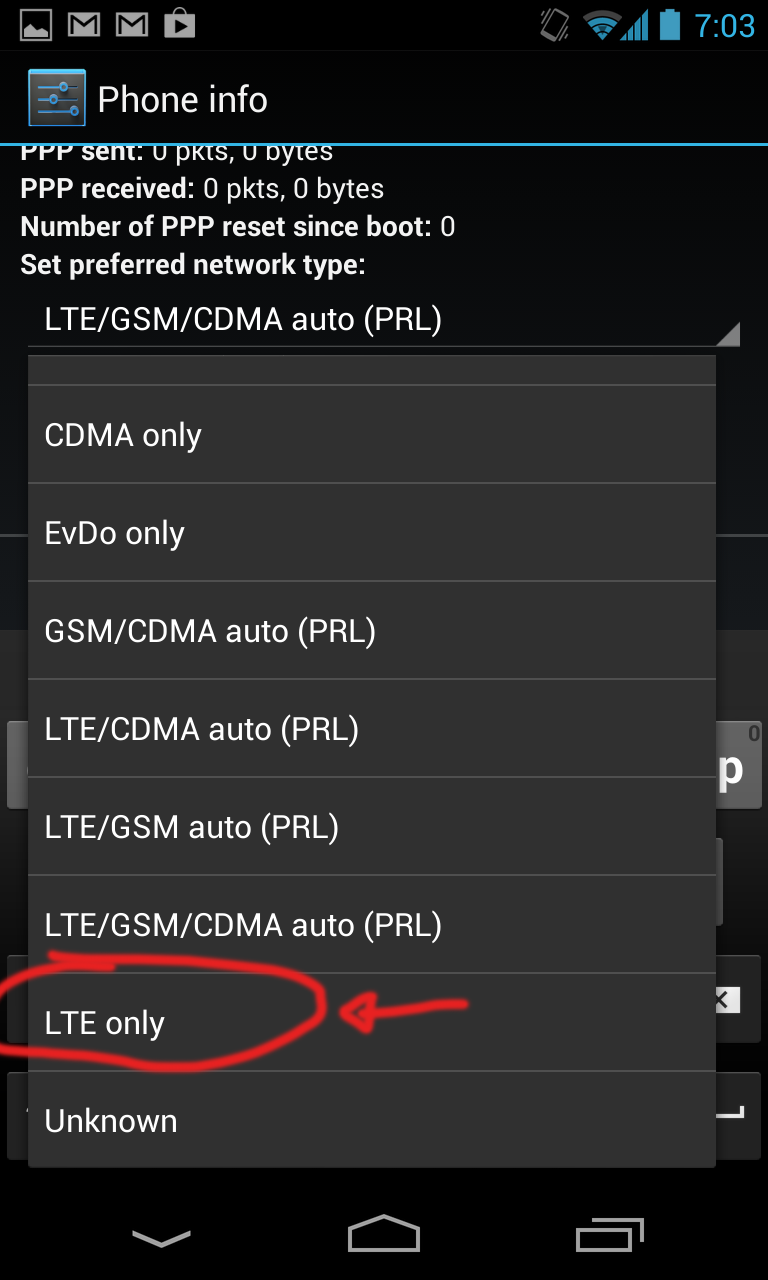
Task: Select the CDMA only network option
Action: pos(370,435)
